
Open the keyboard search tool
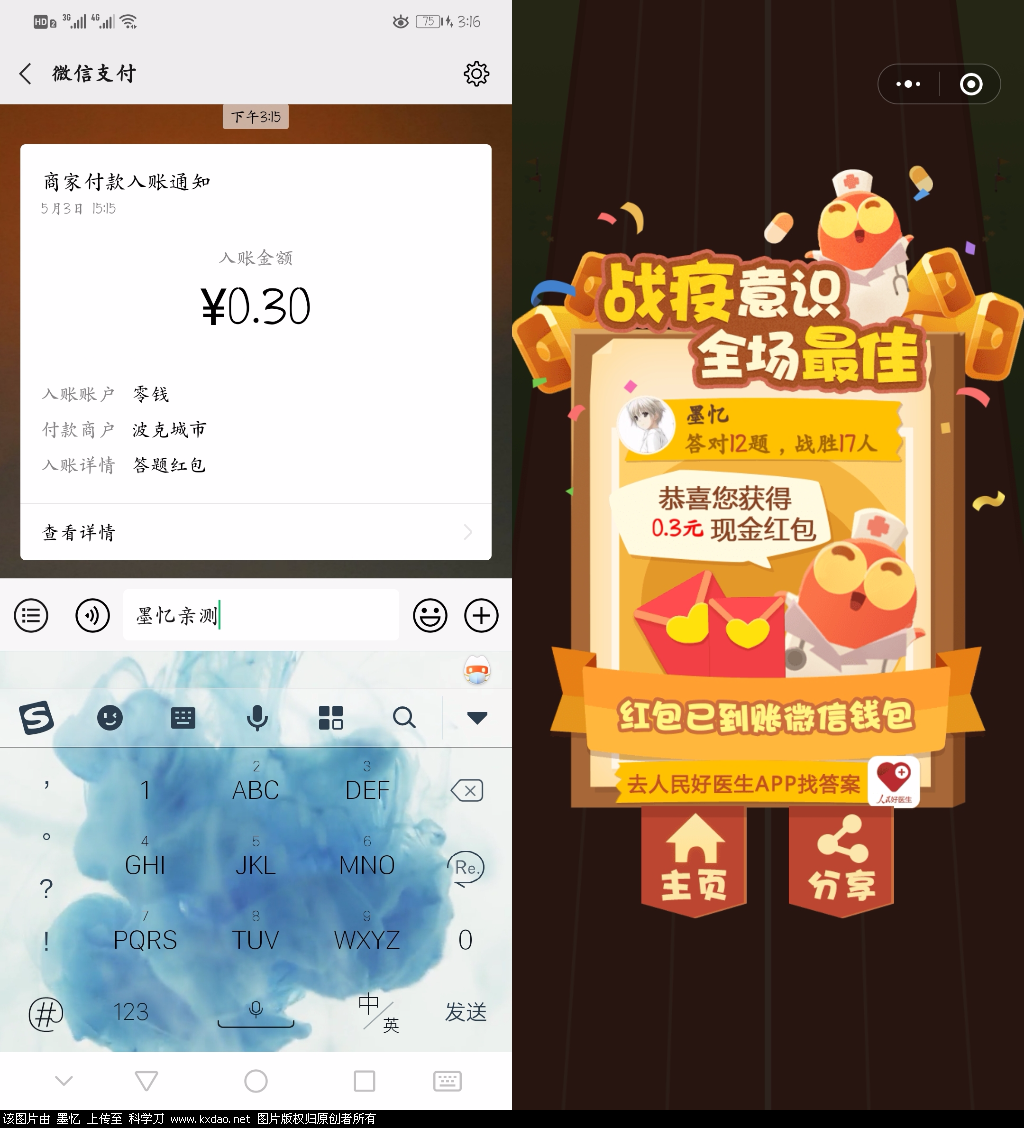[404, 717]
